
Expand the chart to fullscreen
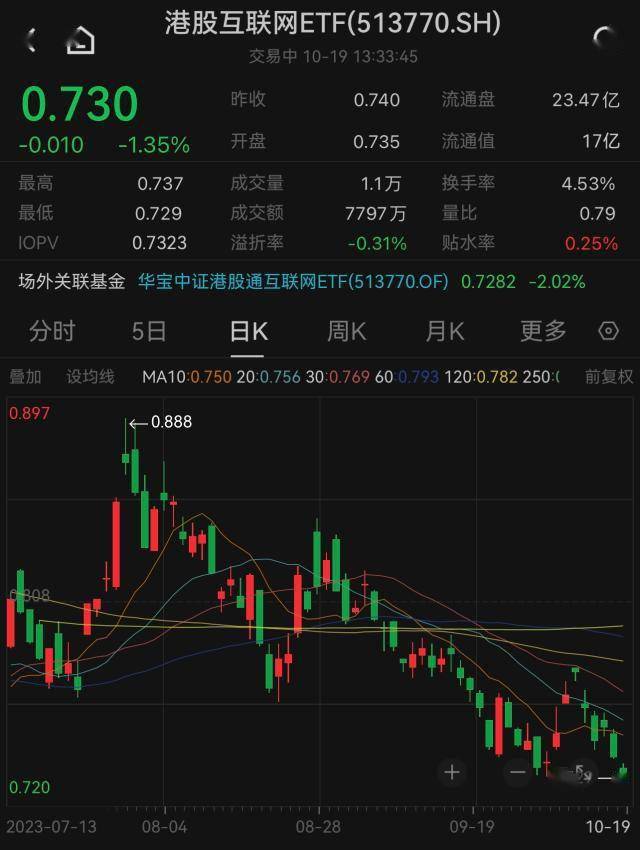[582, 772]
